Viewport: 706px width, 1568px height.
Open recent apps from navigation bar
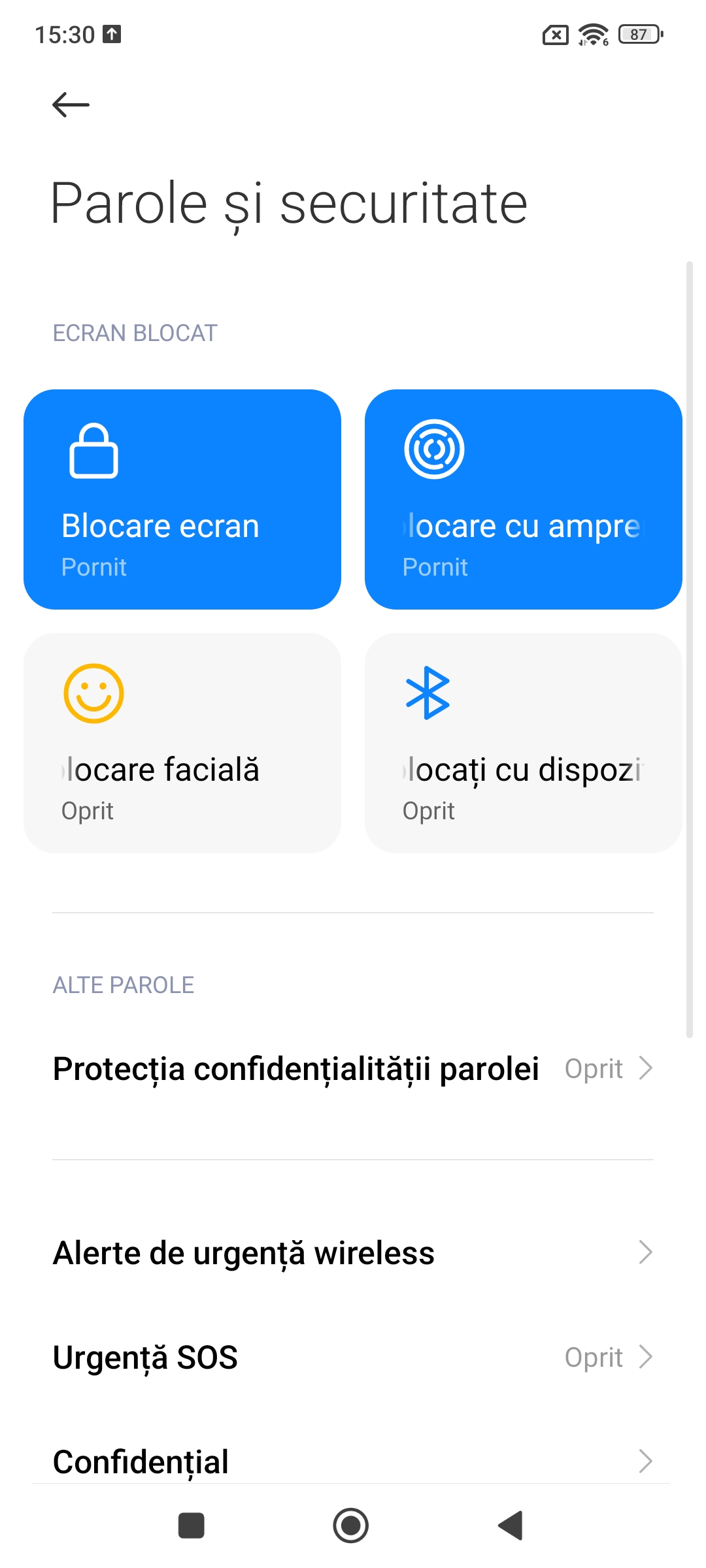tap(192, 1526)
